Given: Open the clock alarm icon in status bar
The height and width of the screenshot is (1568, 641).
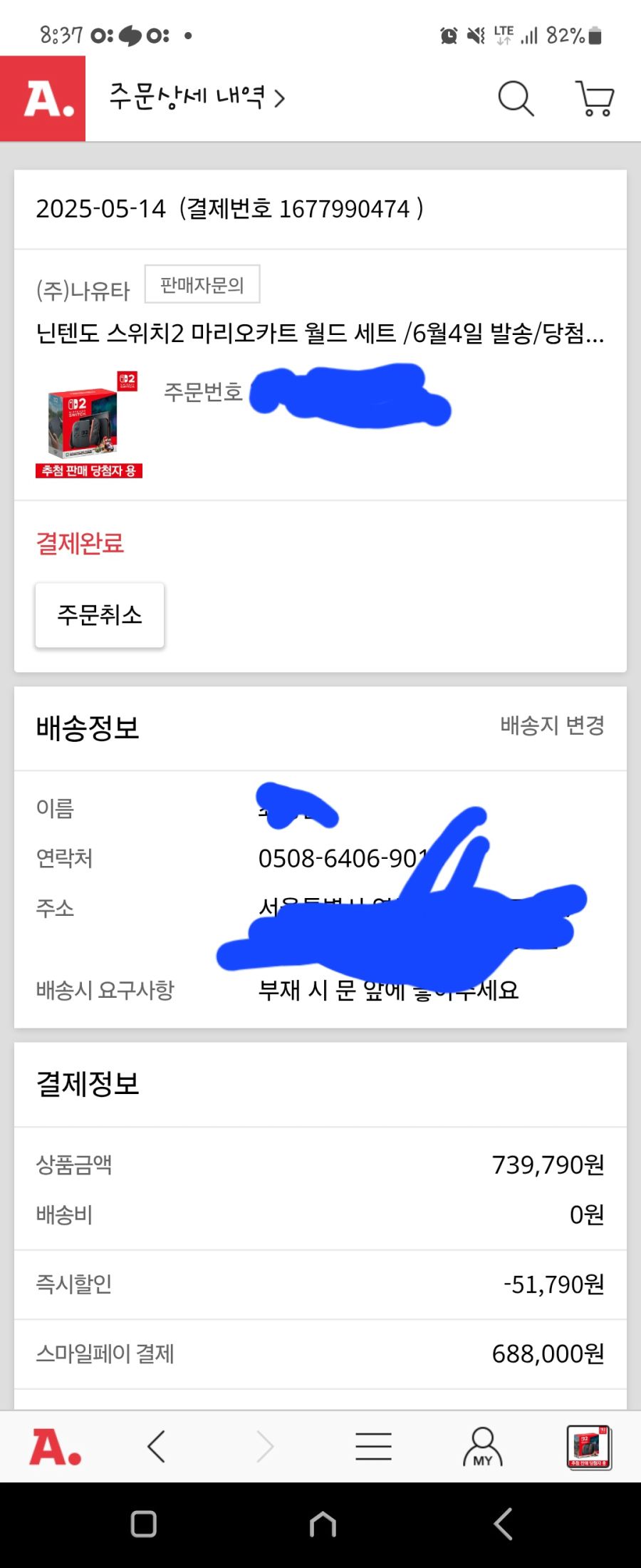Looking at the screenshot, I should point(447,34).
